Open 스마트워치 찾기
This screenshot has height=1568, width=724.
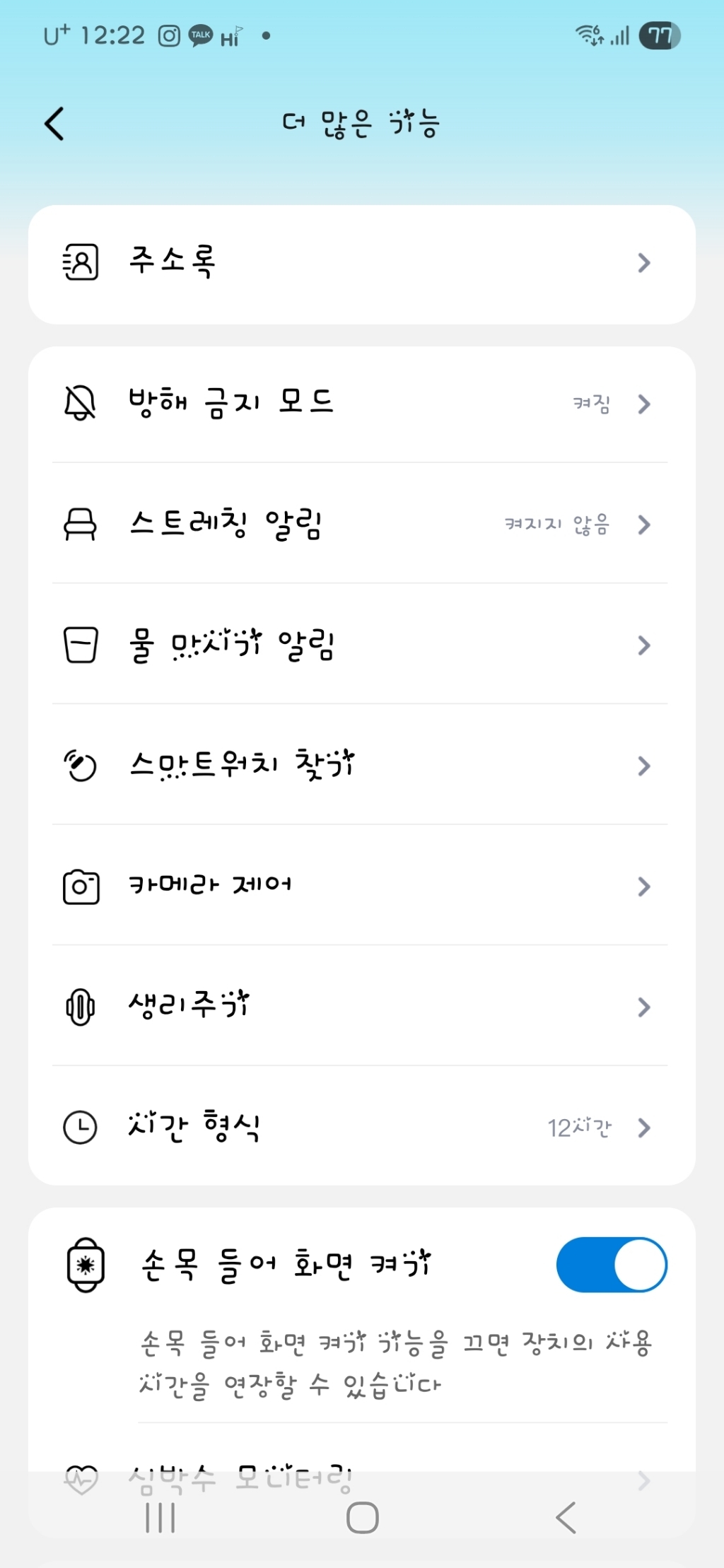[361, 766]
